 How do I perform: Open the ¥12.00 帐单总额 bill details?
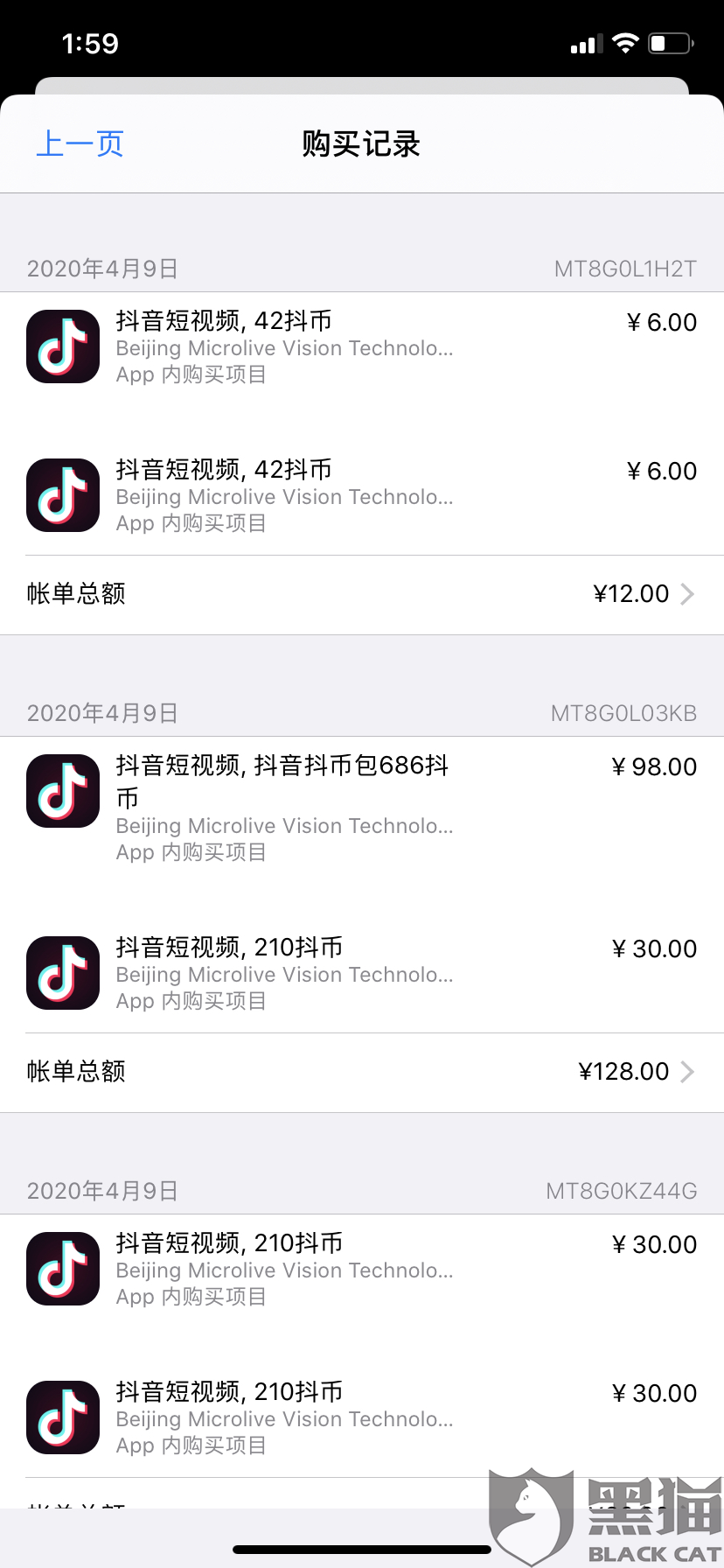click(x=362, y=594)
